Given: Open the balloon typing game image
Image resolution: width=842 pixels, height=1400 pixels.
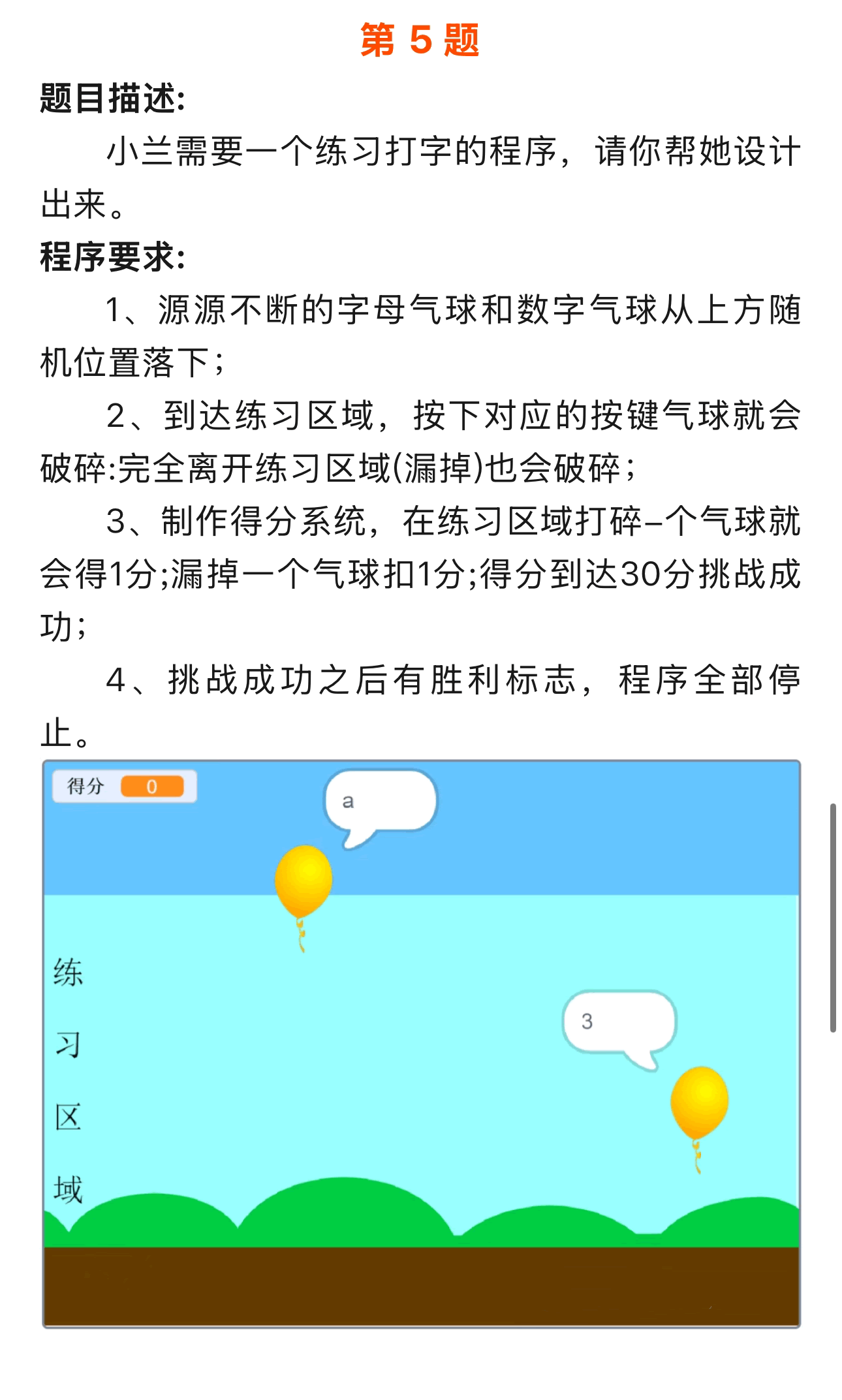Looking at the screenshot, I should (x=421, y=1043).
